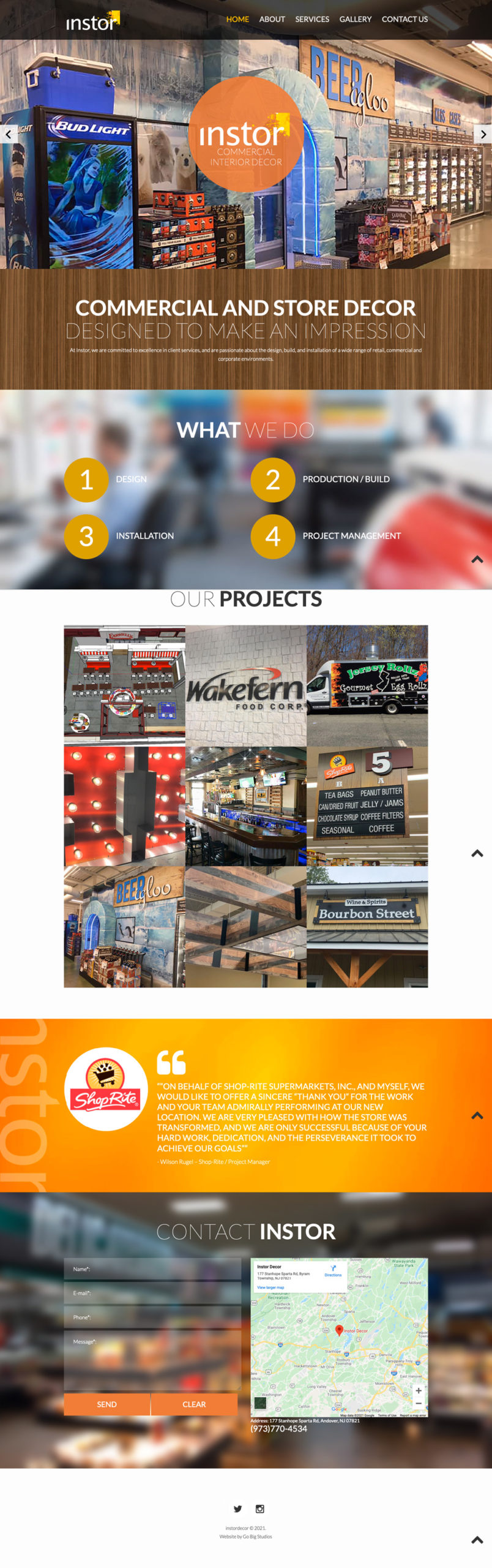Open the ShopRite aisle 5 sign project
Image resolution: width=492 pixels, height=1568 pixels.
coord(367,805)
